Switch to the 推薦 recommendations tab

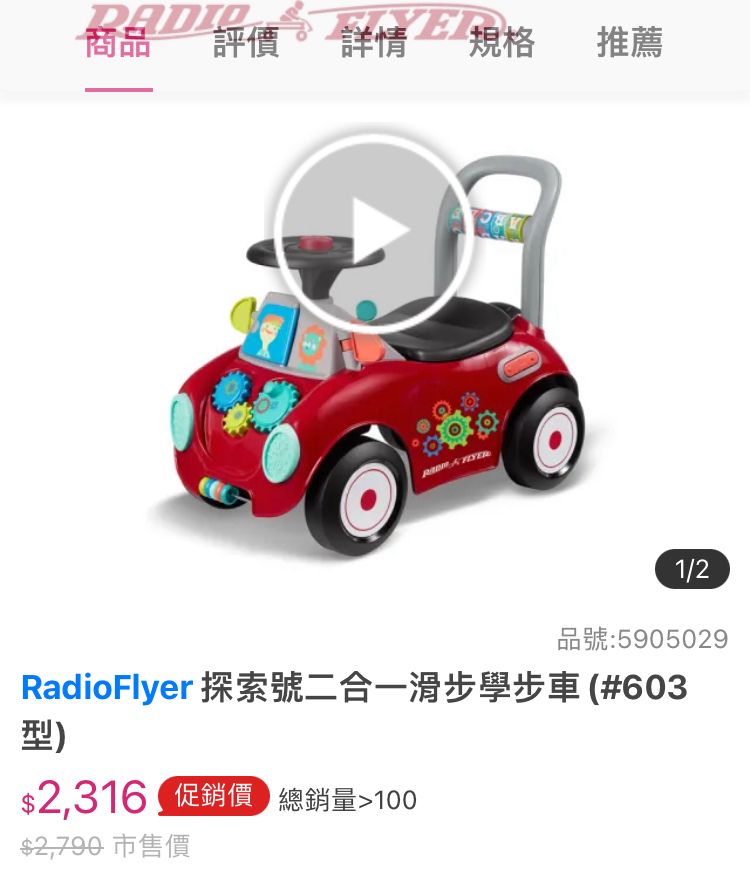pyautogui.click(x=630, y=44)
